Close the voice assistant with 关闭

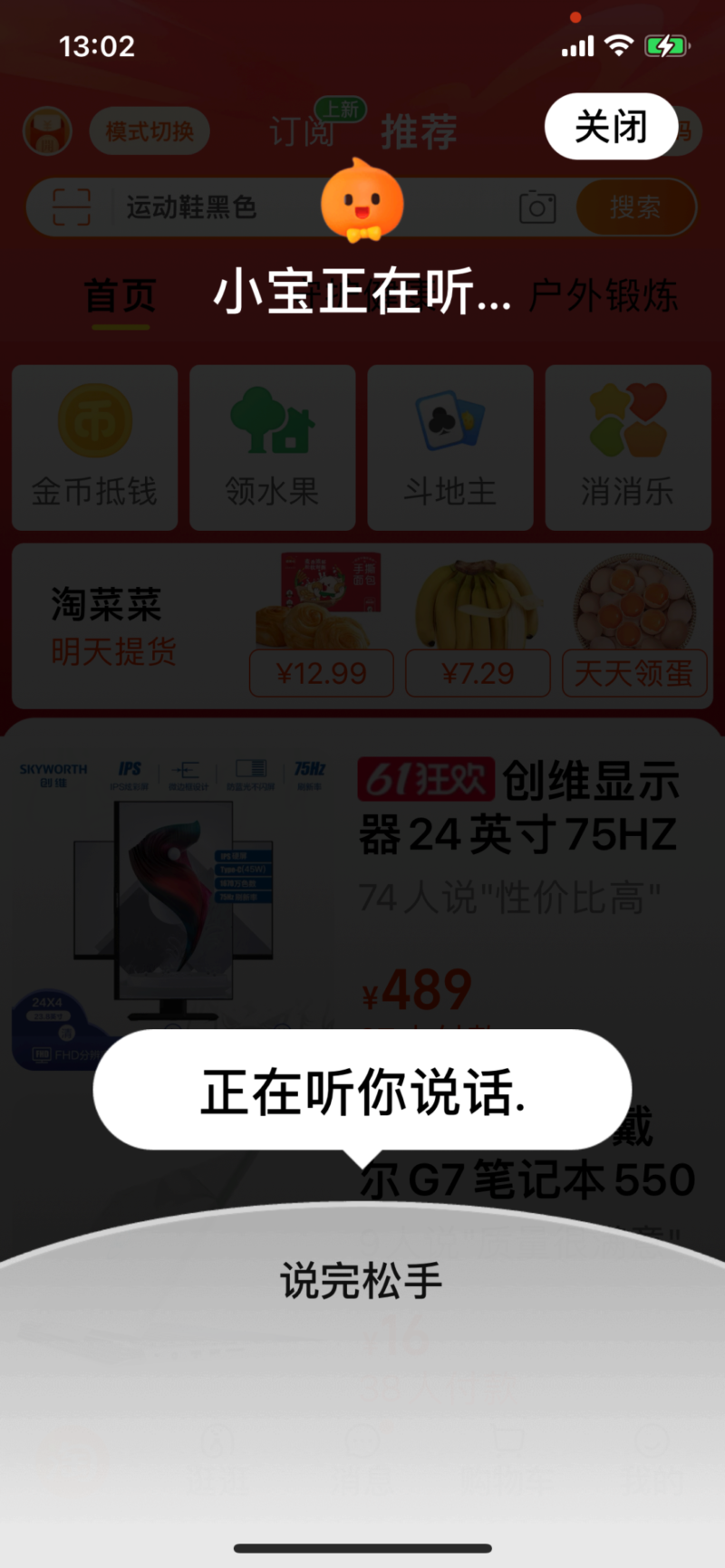(x=611, y=127)
